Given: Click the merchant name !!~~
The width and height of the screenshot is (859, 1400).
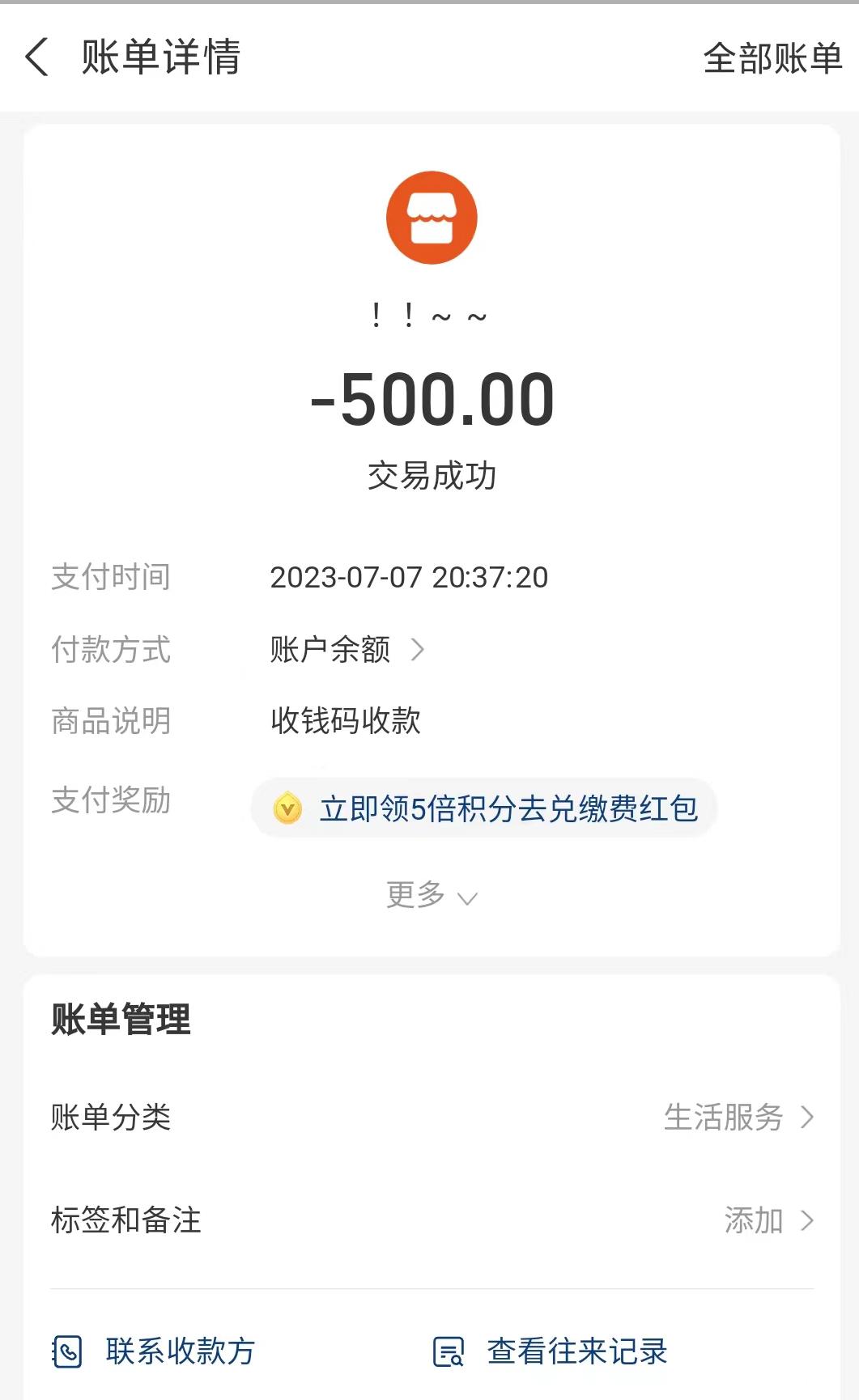Looking at the screenshot, I should 429,316.
